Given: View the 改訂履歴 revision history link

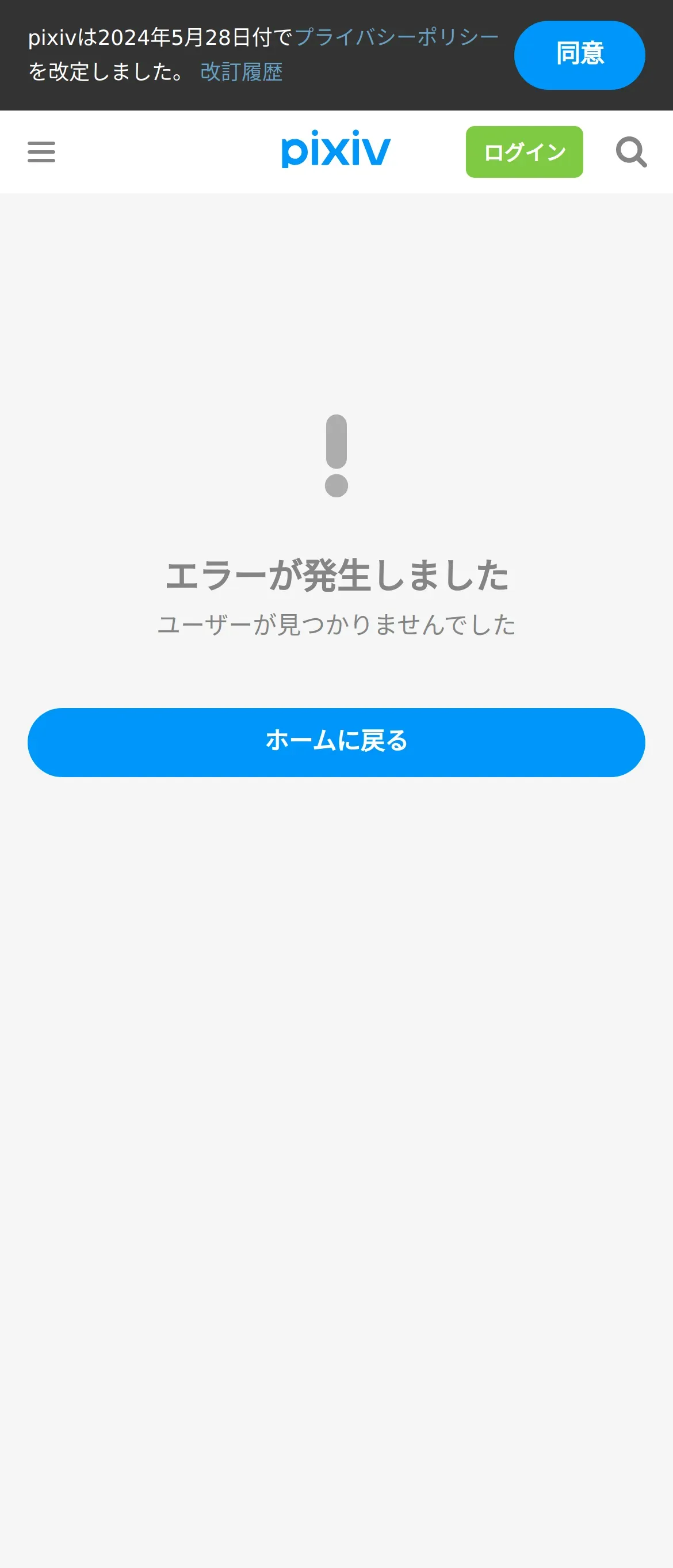Looking at the screenshot, I should (242, 72).
